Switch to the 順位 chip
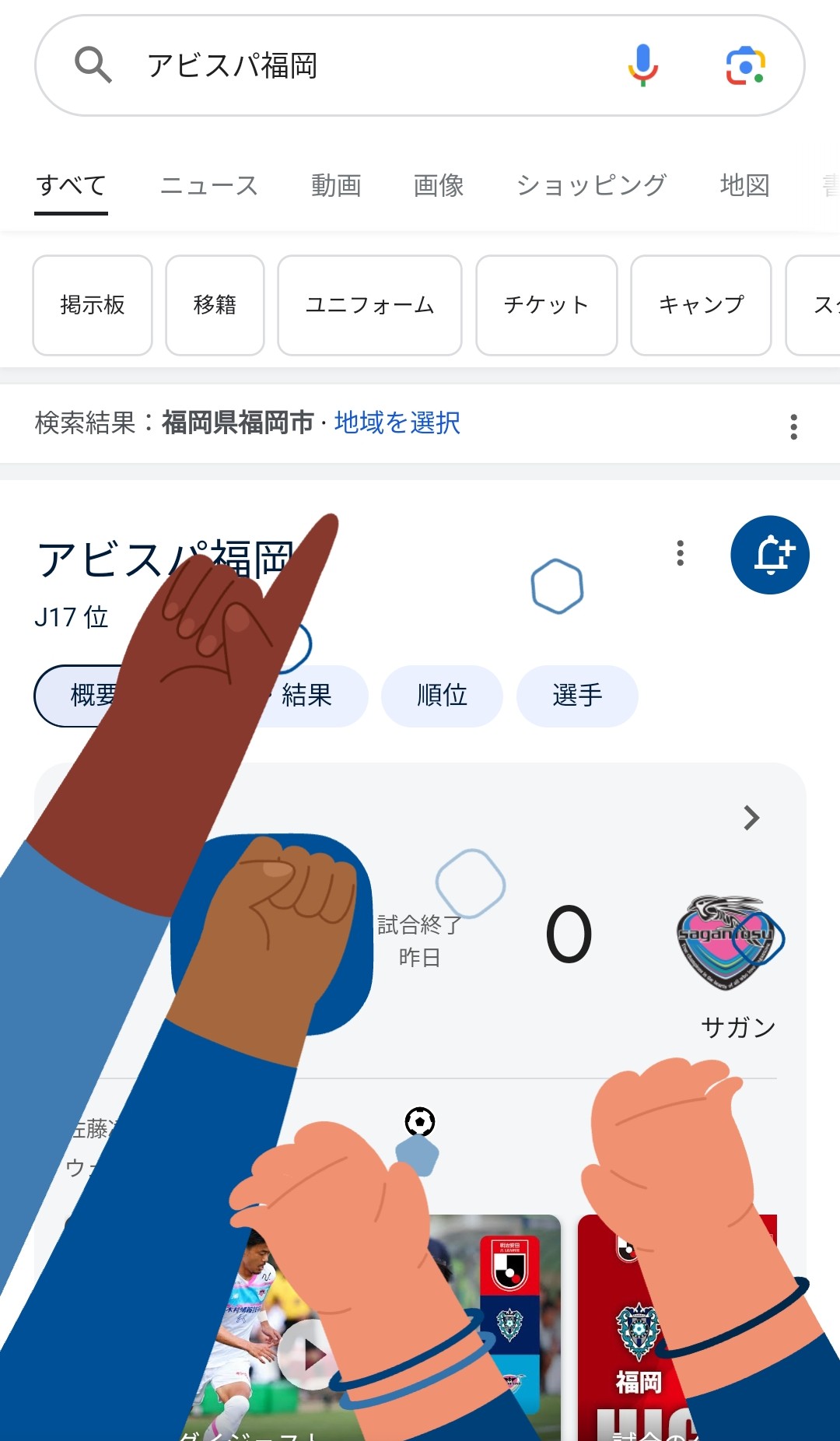 point(442,696)
